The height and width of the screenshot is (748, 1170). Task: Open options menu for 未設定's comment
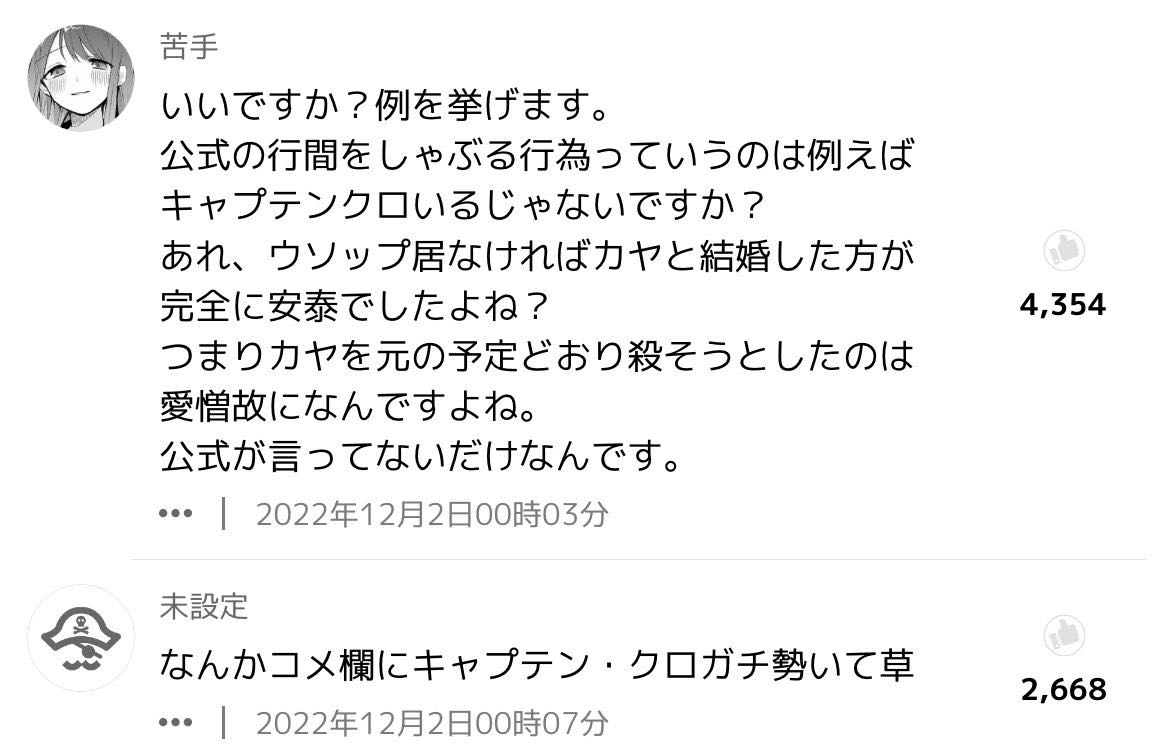175,721
